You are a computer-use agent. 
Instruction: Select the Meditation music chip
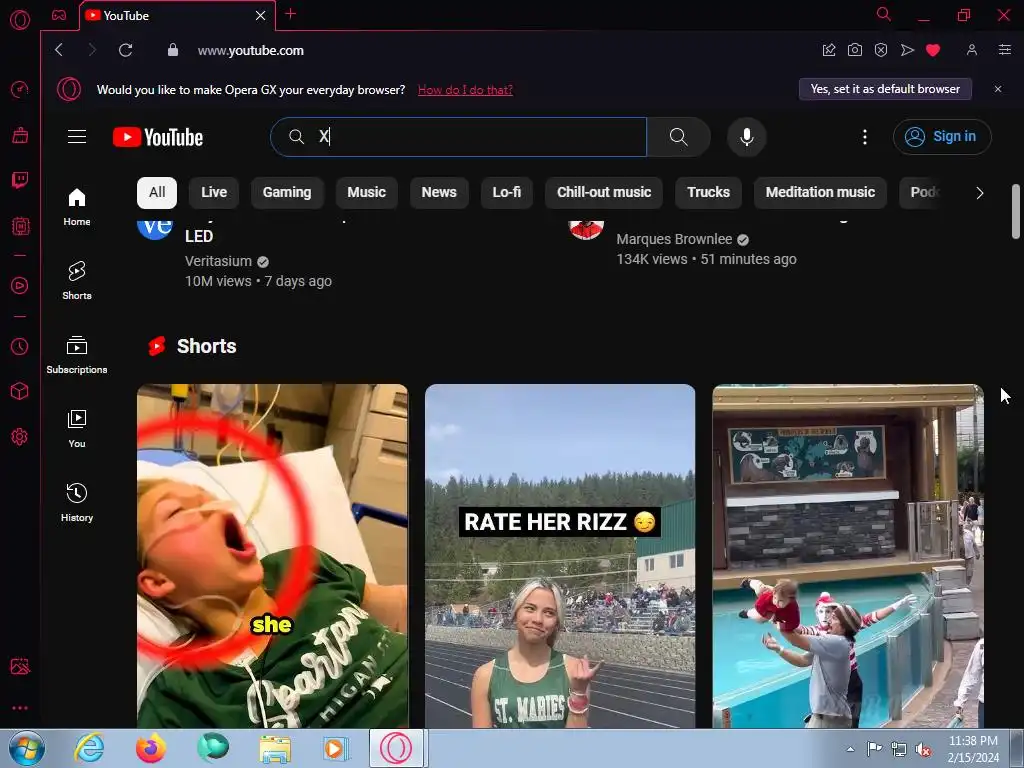820,192
